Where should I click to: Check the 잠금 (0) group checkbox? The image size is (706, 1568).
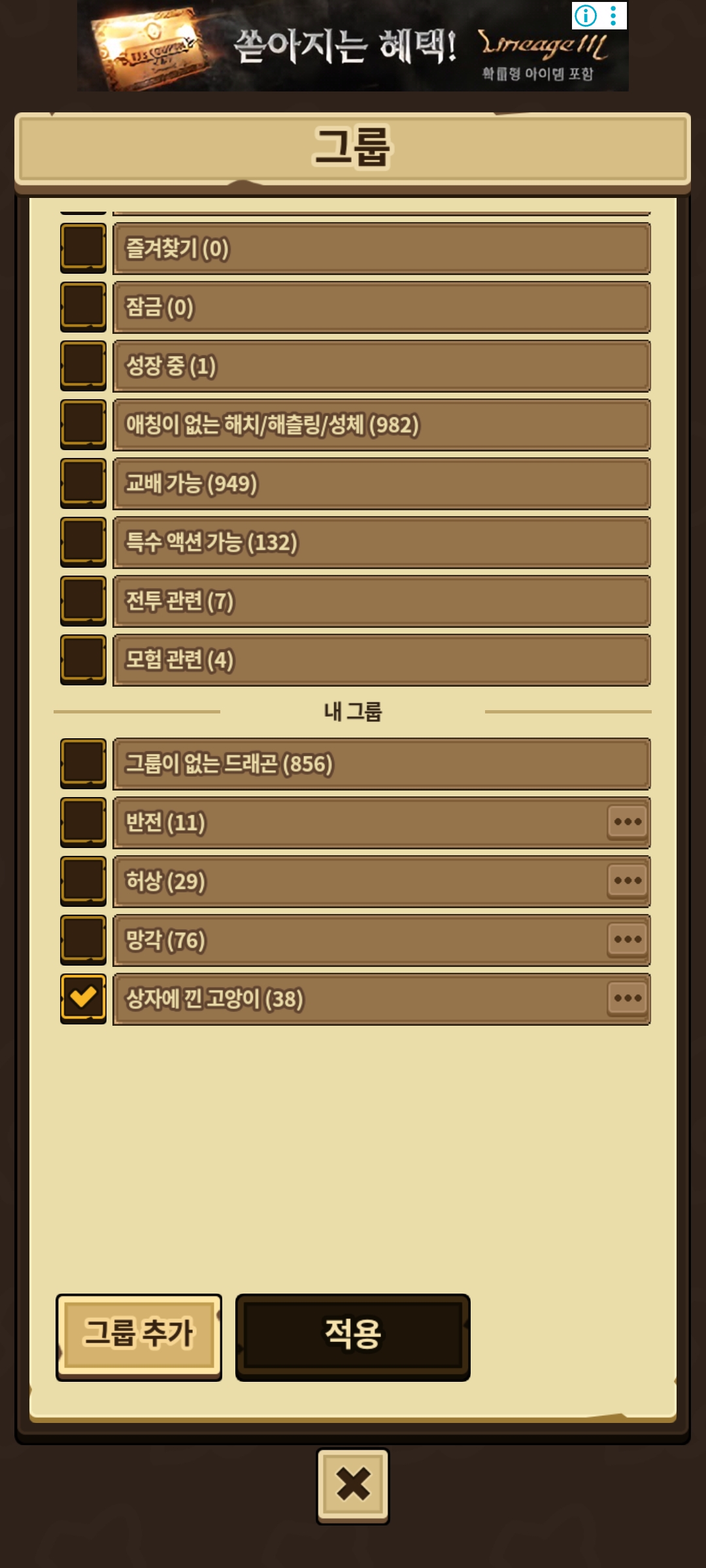[x=83, y=307]
